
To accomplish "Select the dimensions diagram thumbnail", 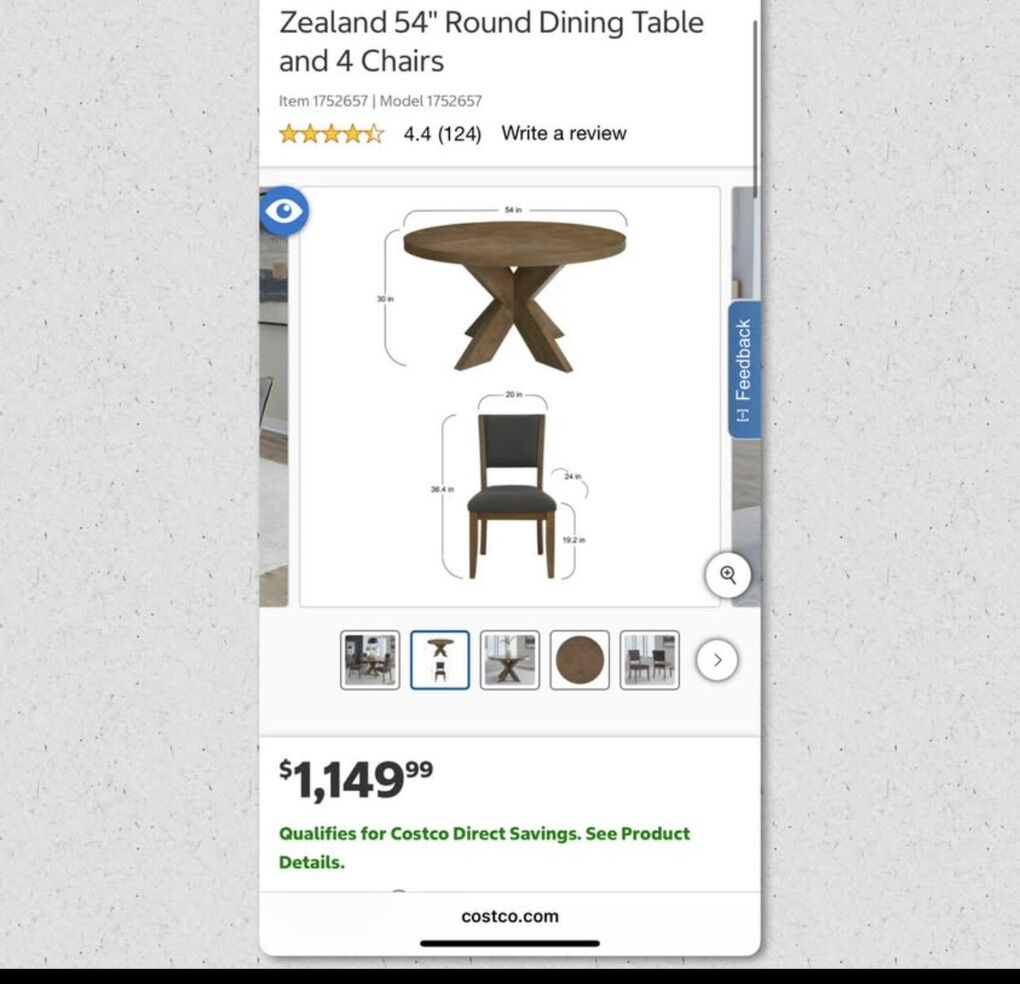I will coord(440,660).
